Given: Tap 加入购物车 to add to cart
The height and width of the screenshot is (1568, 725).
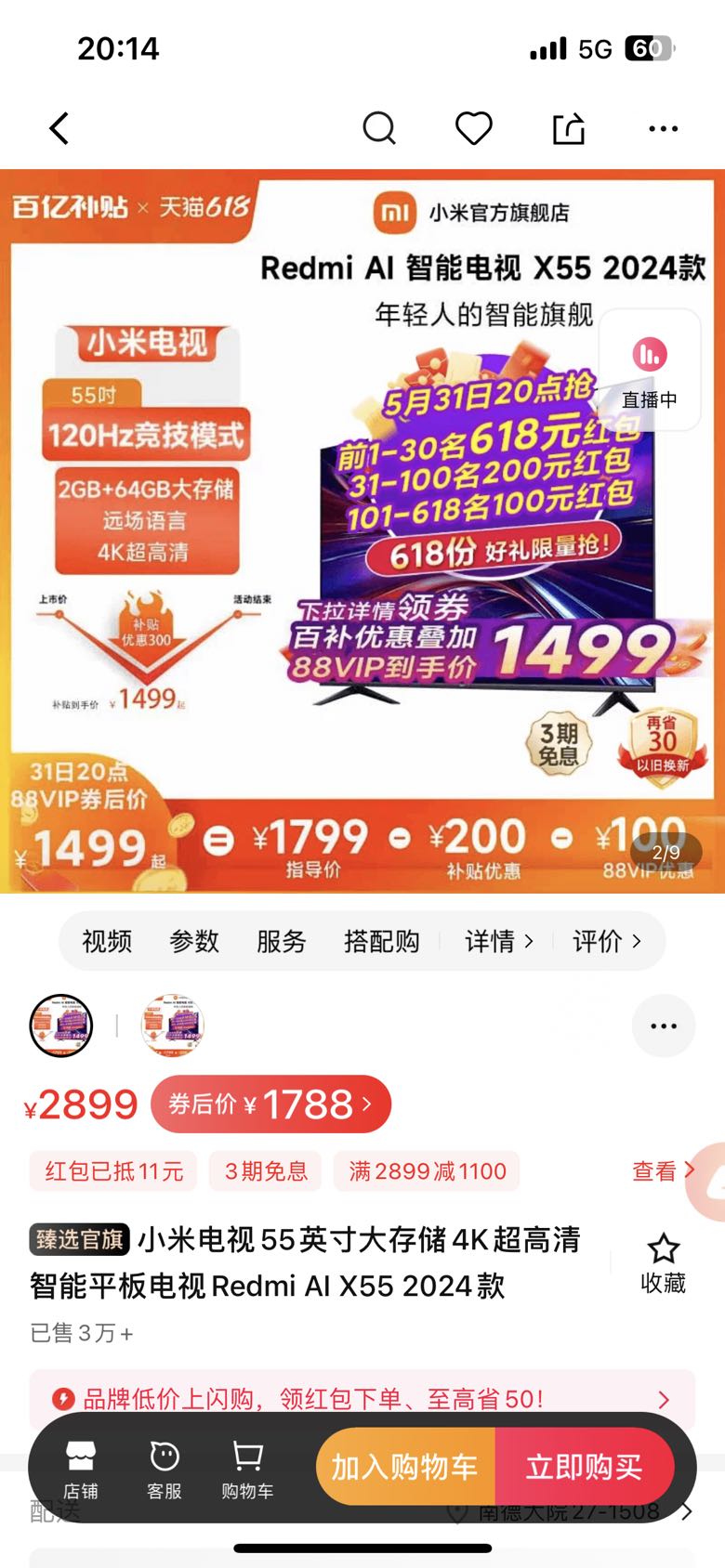Looking at the screenshot, I should [403, 1467].
